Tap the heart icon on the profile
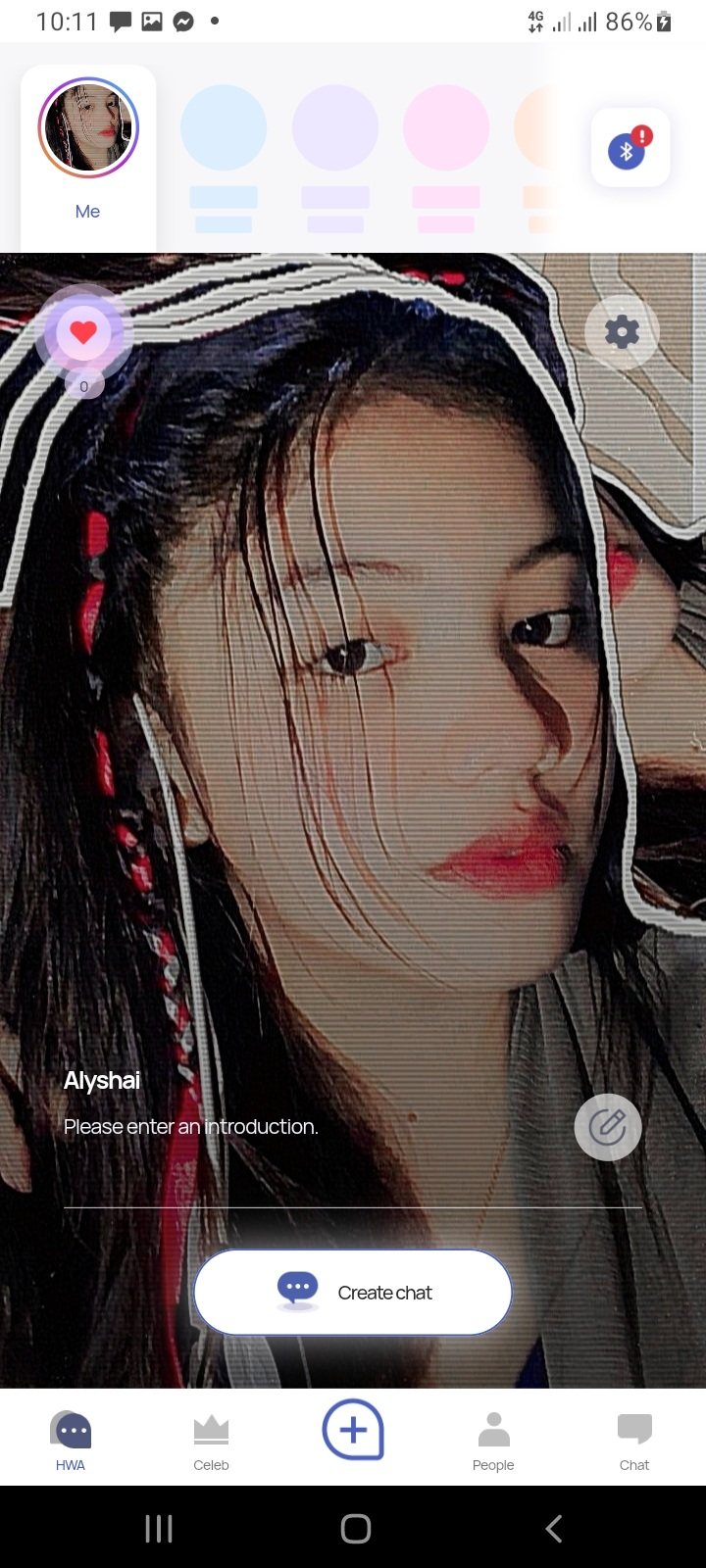This screenshot has width=706, height=1568. [83, 333]
